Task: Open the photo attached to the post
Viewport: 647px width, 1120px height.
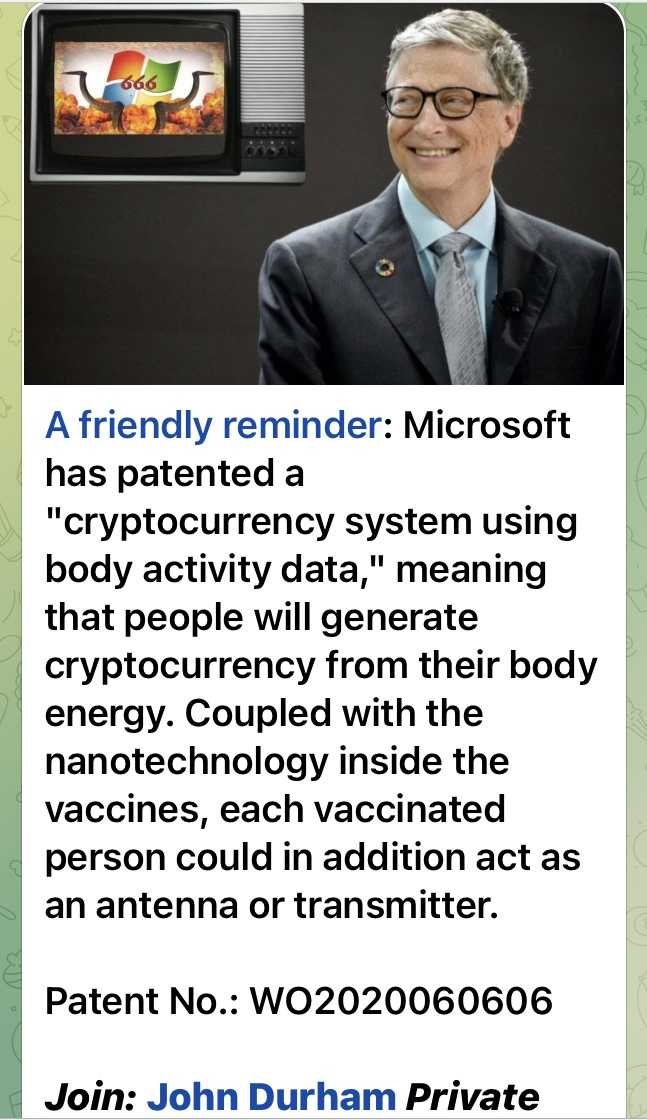Action: pyautogui.click(x=323, y=195)
